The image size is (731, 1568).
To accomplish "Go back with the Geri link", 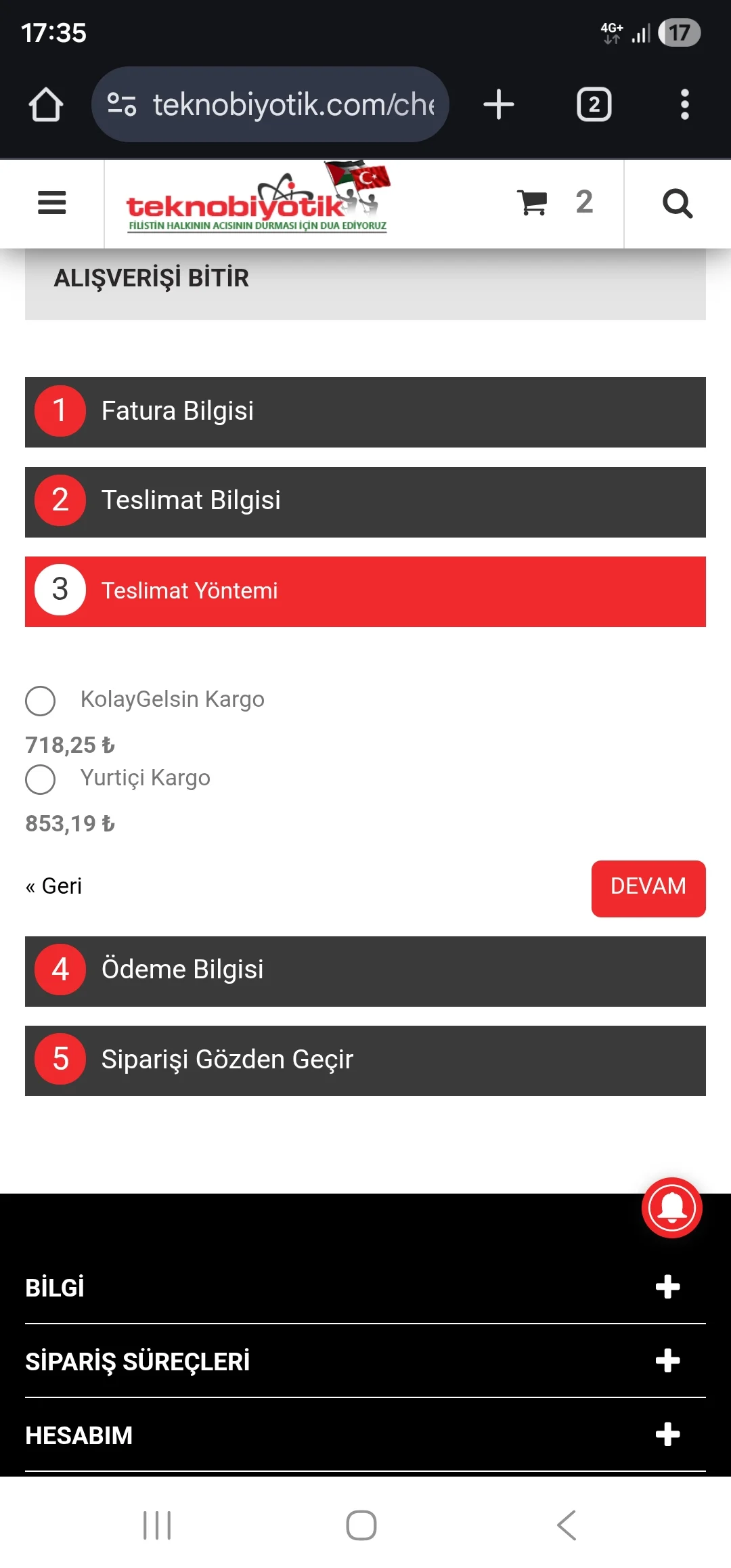I will (54, 886).
